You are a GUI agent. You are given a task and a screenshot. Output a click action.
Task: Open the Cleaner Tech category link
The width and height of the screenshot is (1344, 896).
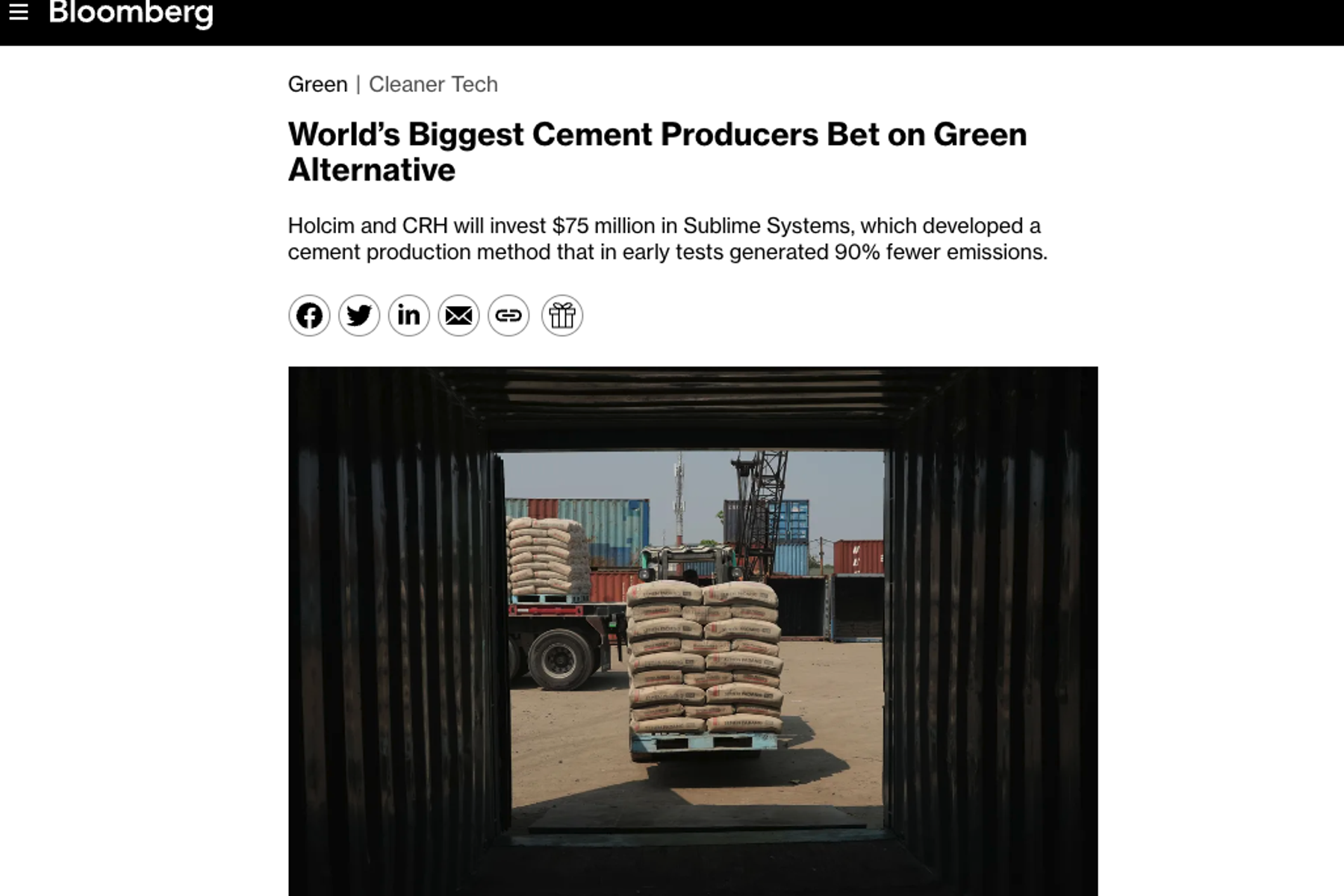pos(433,84)
